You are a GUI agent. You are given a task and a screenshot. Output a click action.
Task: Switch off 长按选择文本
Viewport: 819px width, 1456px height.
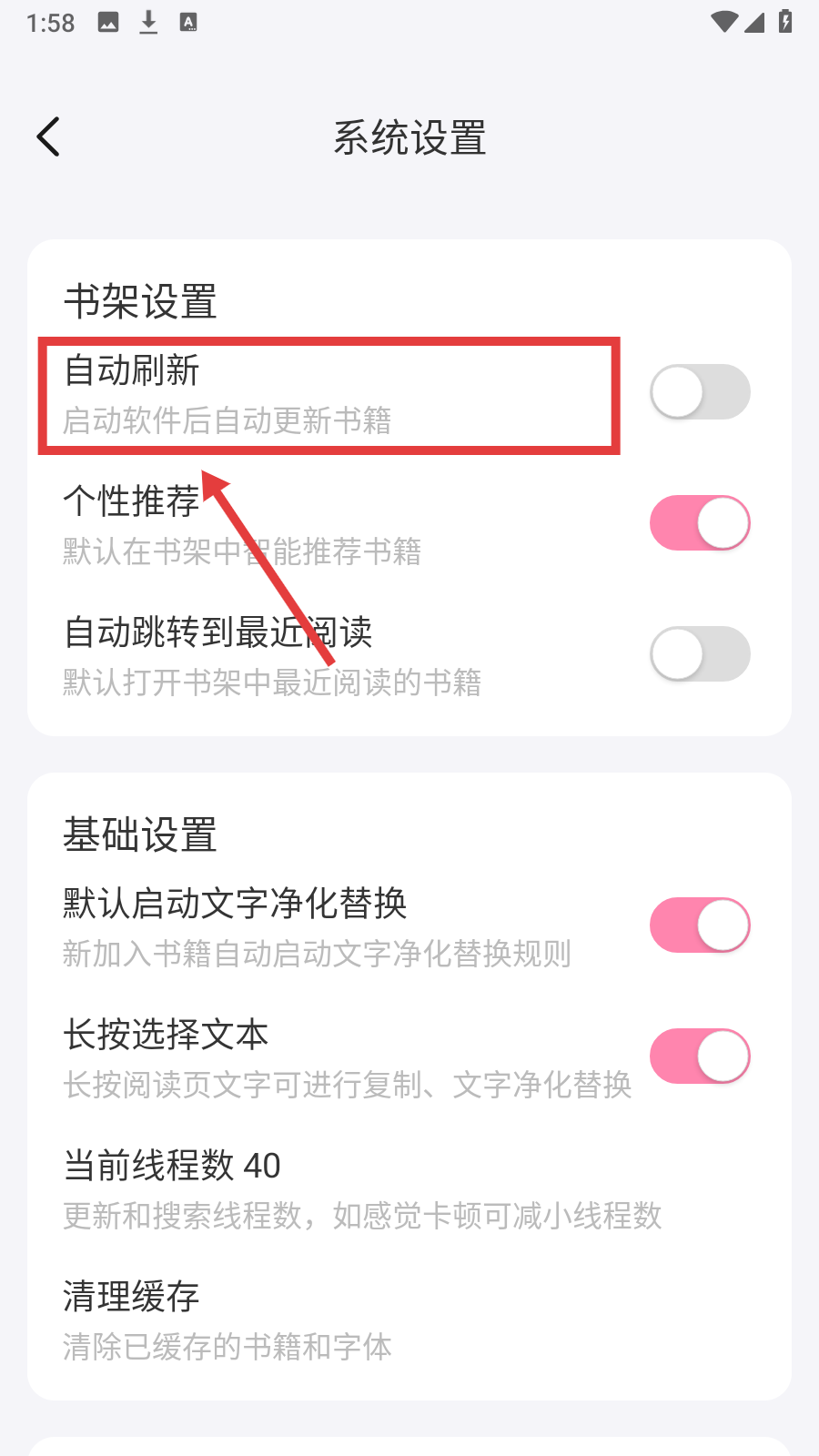[700, 1057]
